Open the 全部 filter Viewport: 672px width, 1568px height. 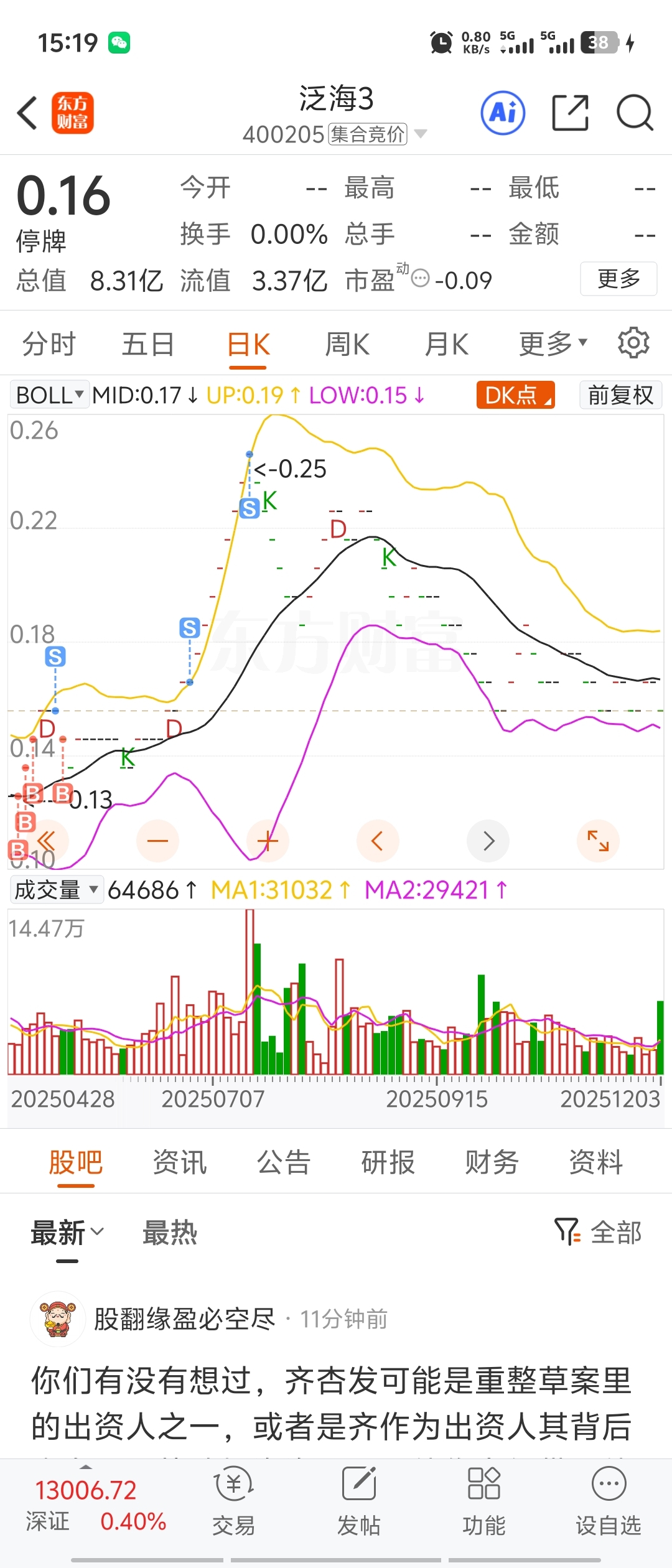(599, 1233)
